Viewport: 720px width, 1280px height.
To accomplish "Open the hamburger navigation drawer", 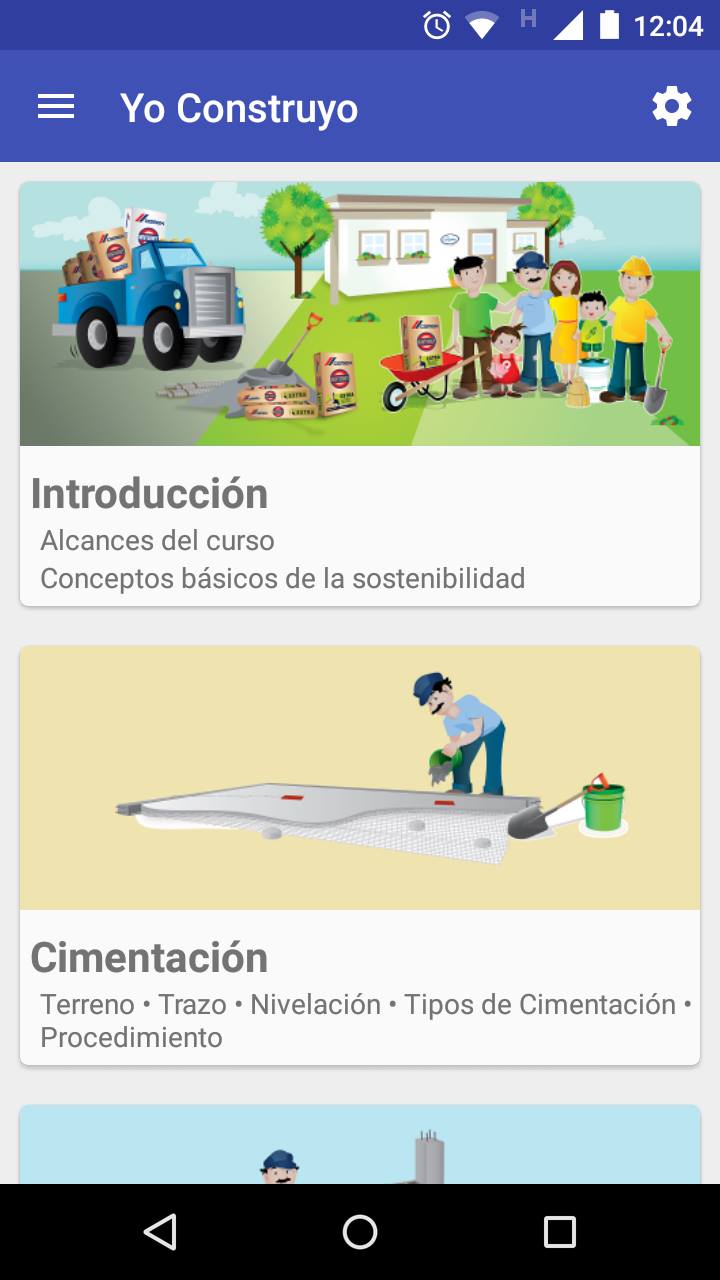I will [56, 107].
